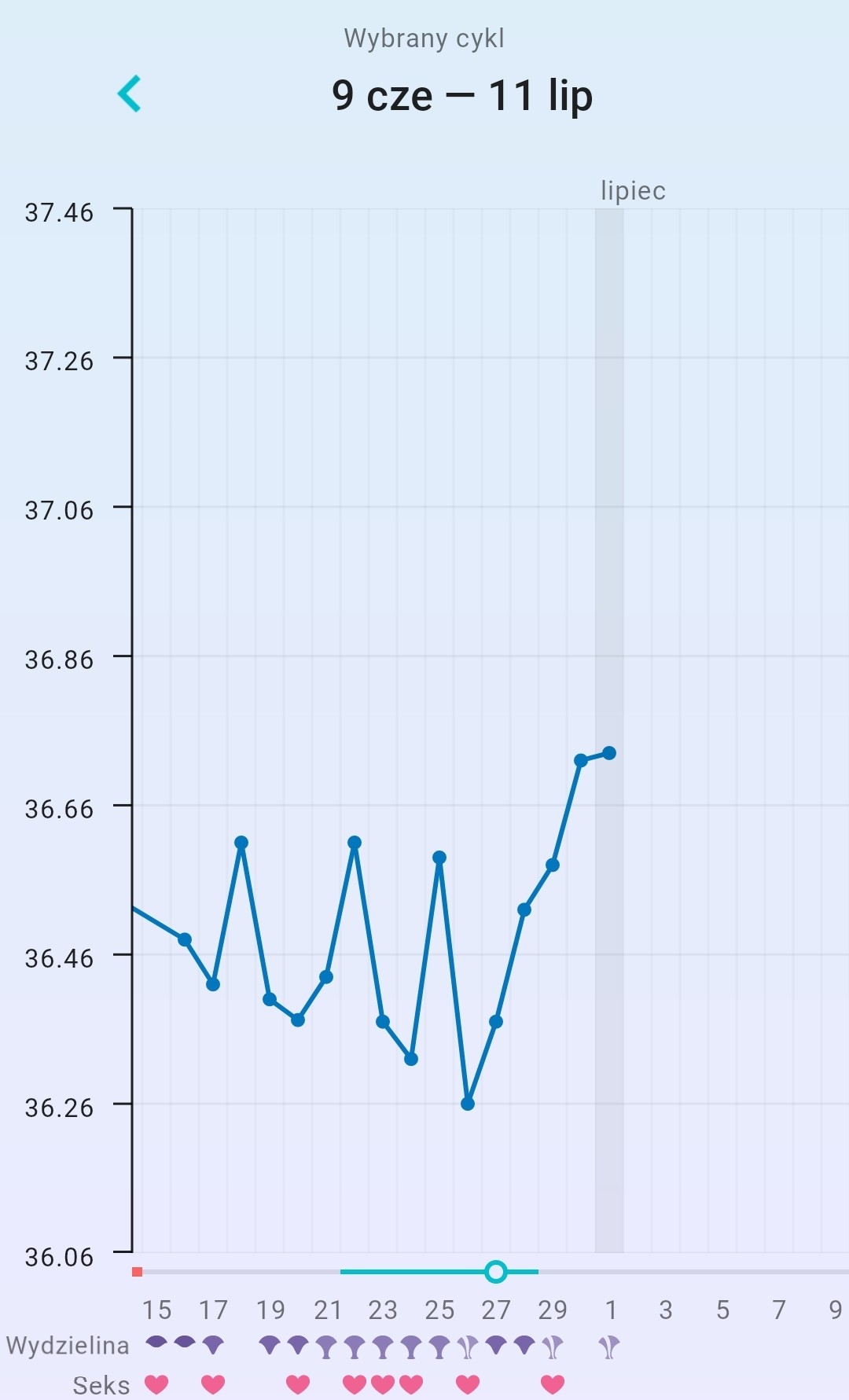The width and height of the screenshot is (849, 1400).
Task: Go back using the teal arrow
Action: click(x=130, y=94)
